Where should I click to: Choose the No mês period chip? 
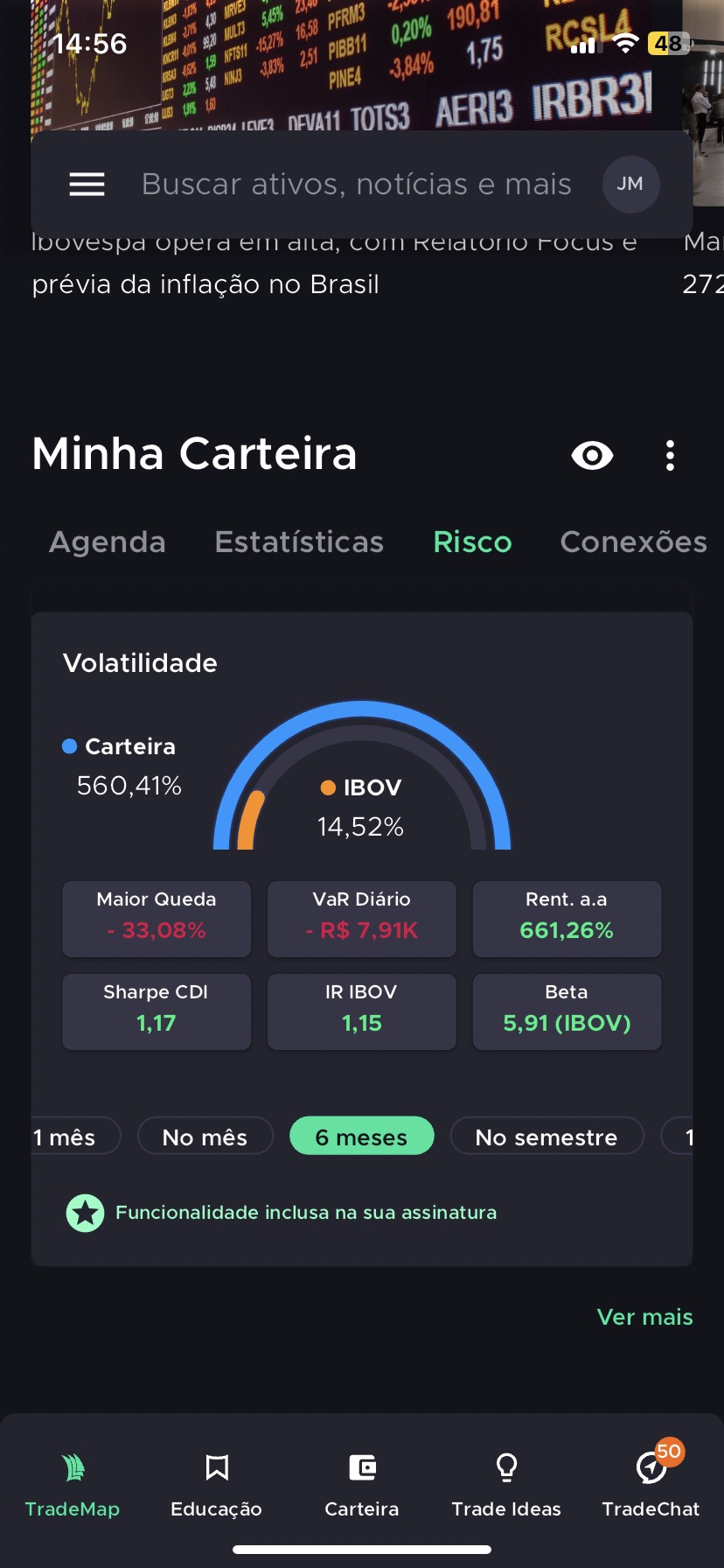tap(205, 1137)
